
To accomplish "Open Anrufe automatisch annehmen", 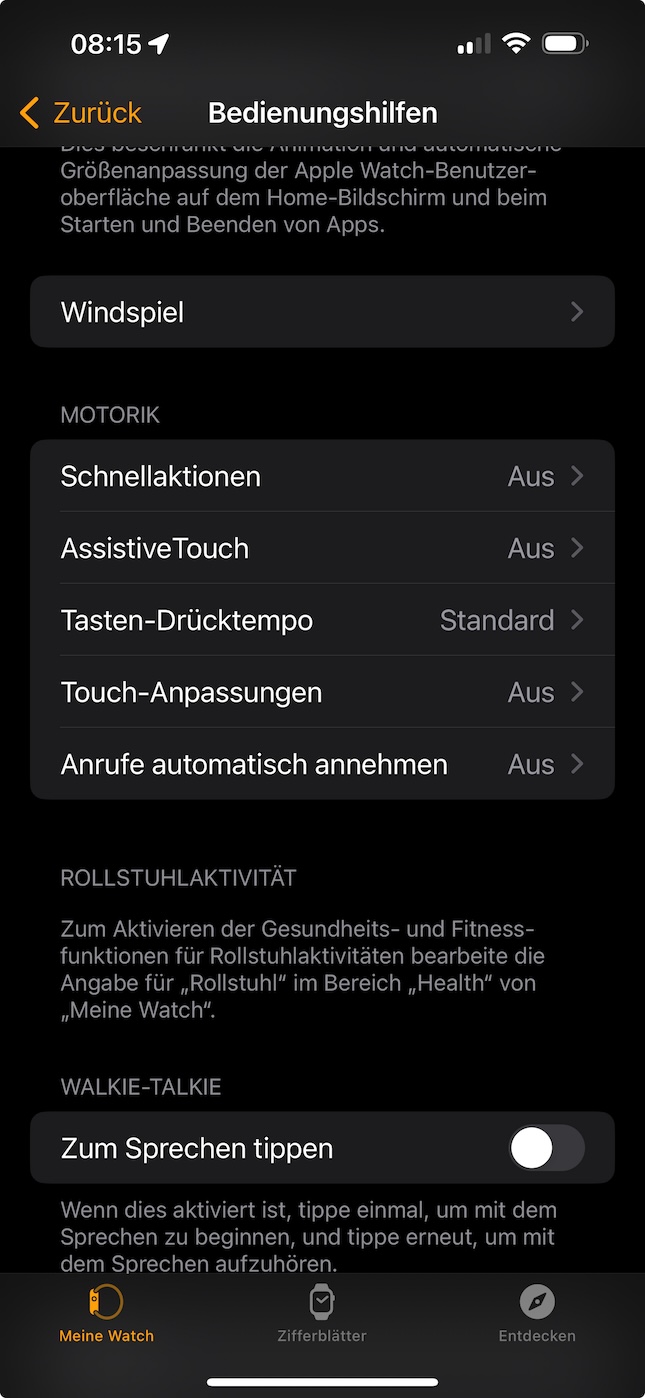I will (x=322, y=764).
